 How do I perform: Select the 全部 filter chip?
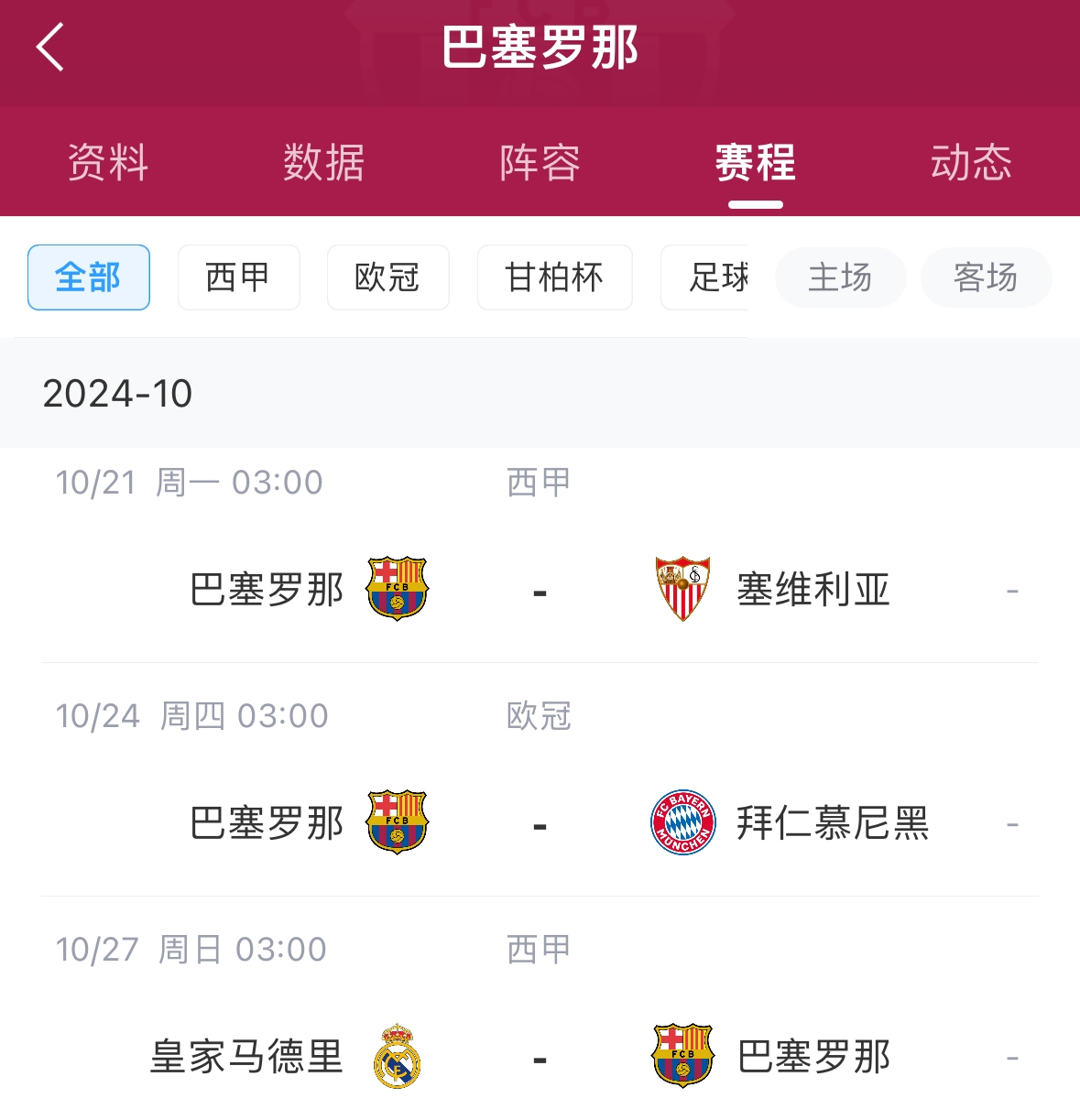(x=89, y=277)
